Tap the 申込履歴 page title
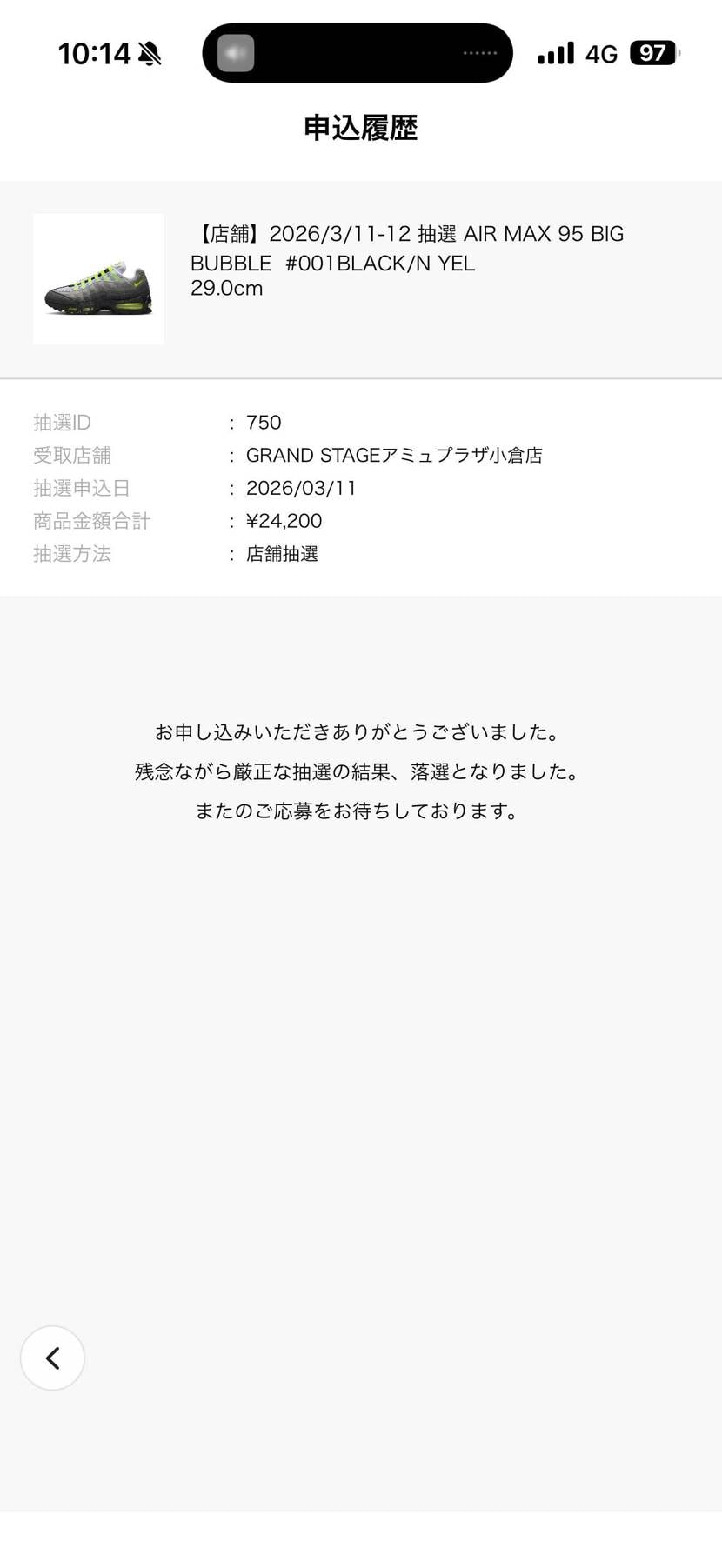Viewport: 722px width, 1568px height. (x=360, y=128)
